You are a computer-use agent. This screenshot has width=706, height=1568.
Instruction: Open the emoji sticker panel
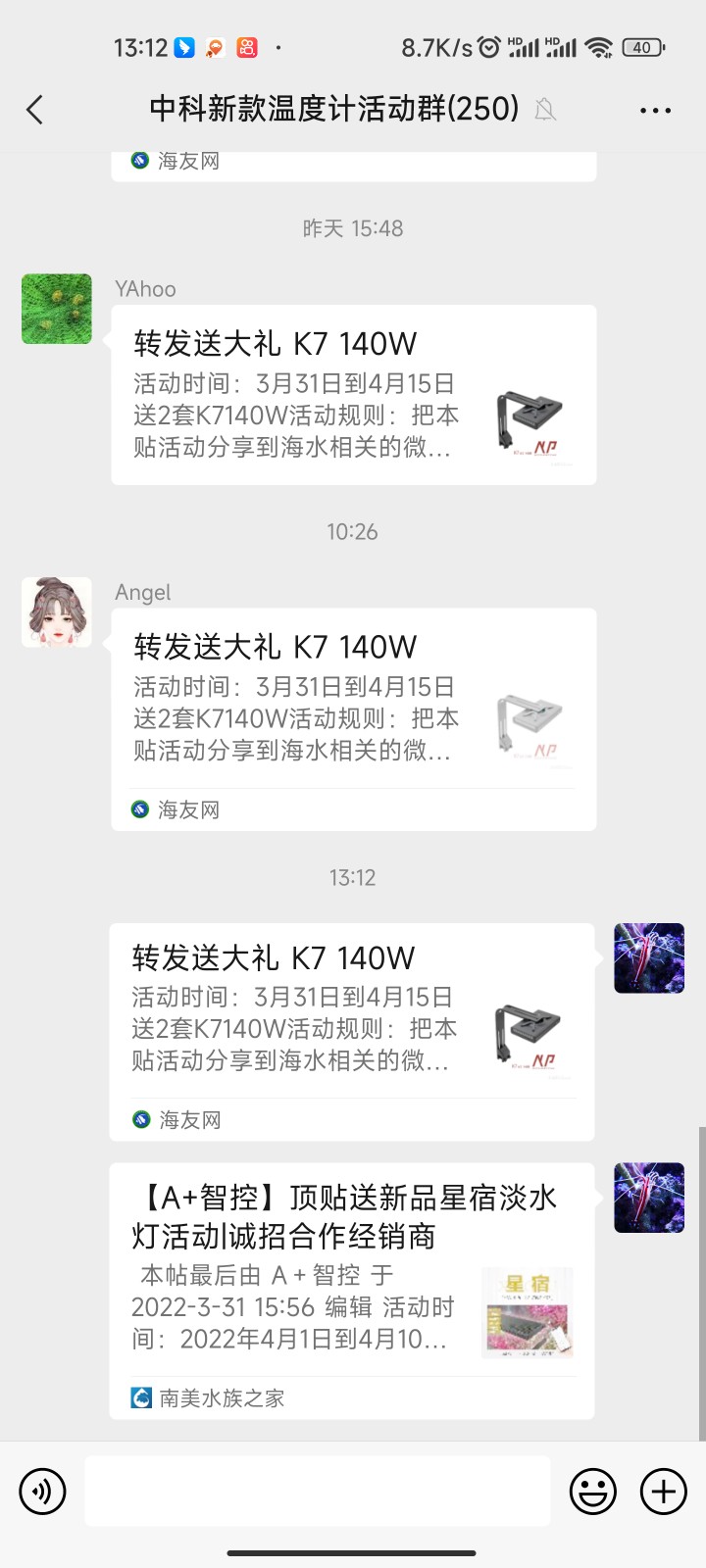593,1492
